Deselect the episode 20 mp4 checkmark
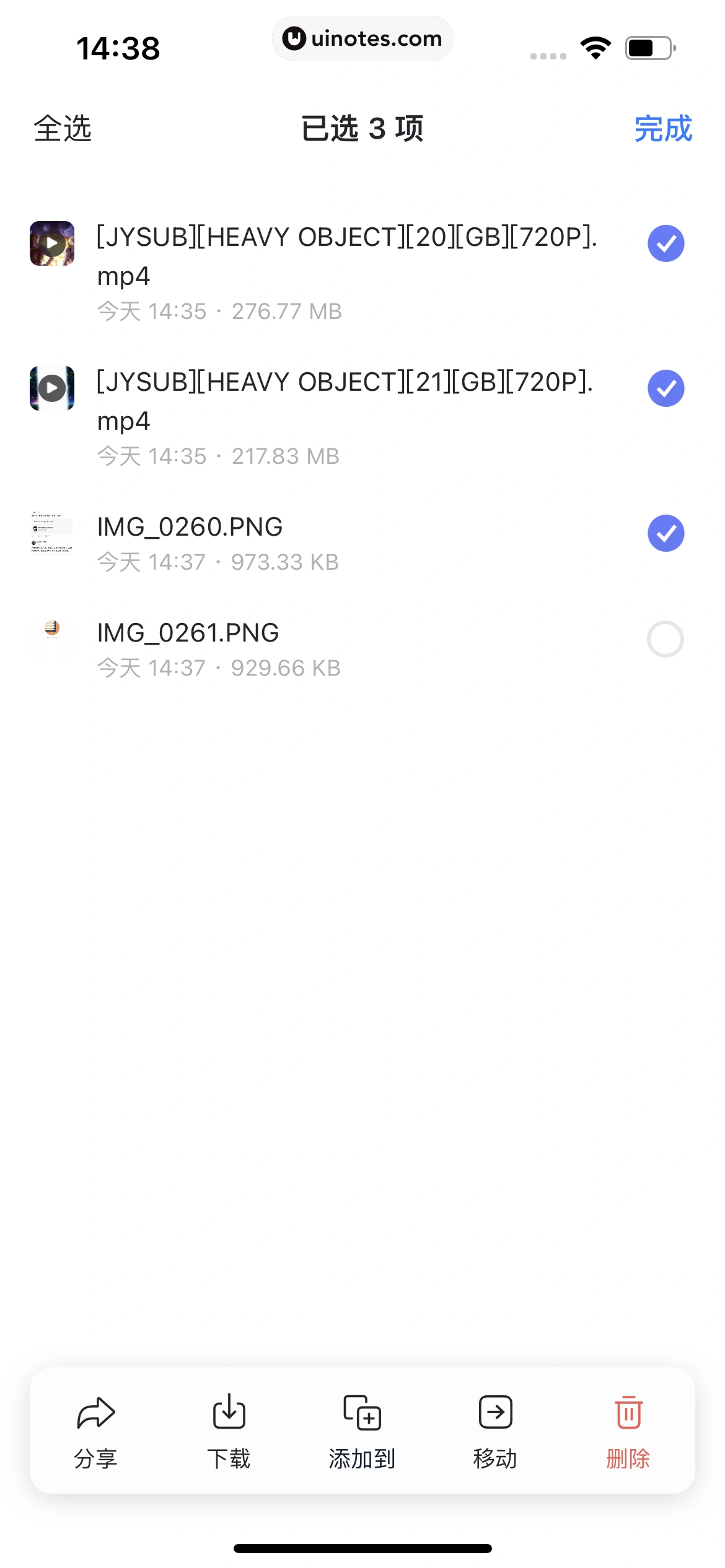Image resolution: width=725 pixels, height=1568 pixels. (x=666, y=243)
